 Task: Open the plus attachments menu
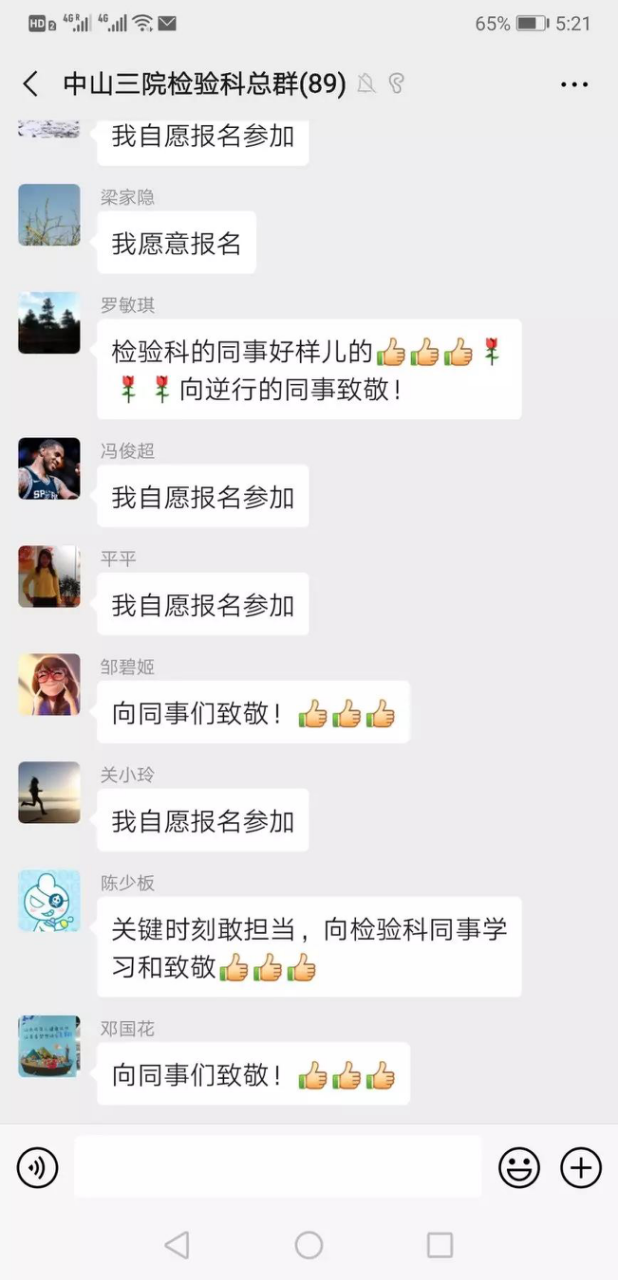coord(581,1167)
